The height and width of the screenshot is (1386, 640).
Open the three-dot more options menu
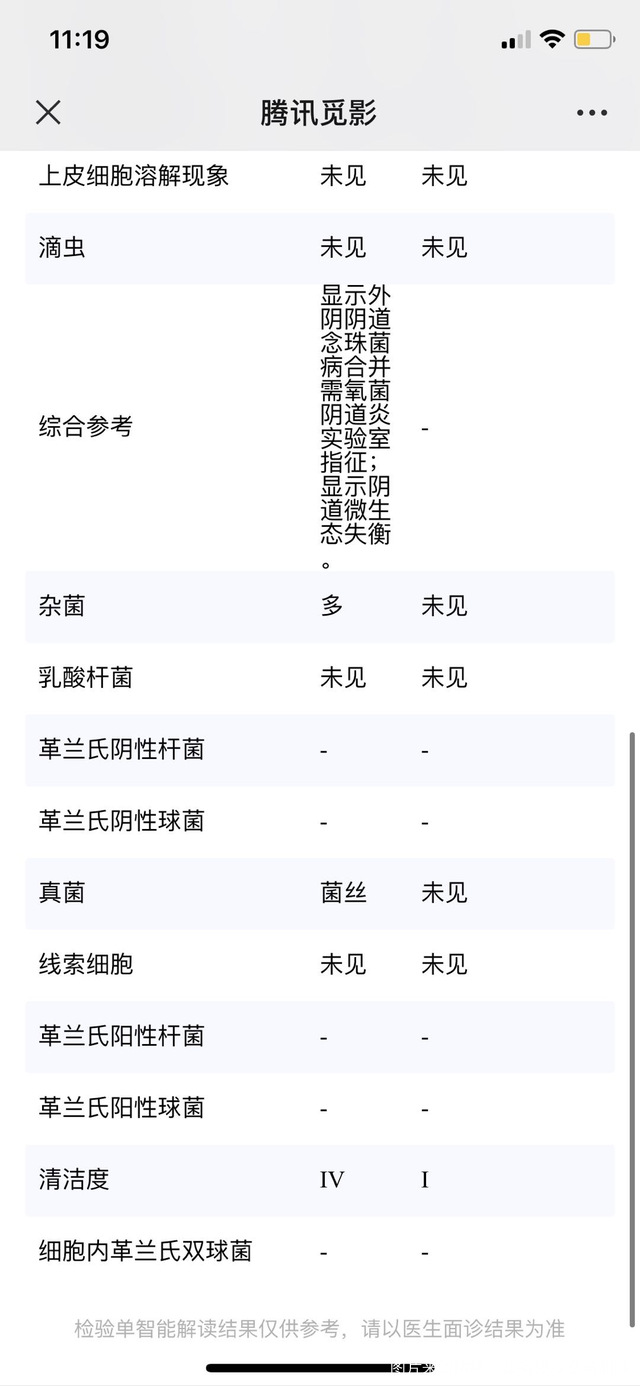(x=592, y=113)
